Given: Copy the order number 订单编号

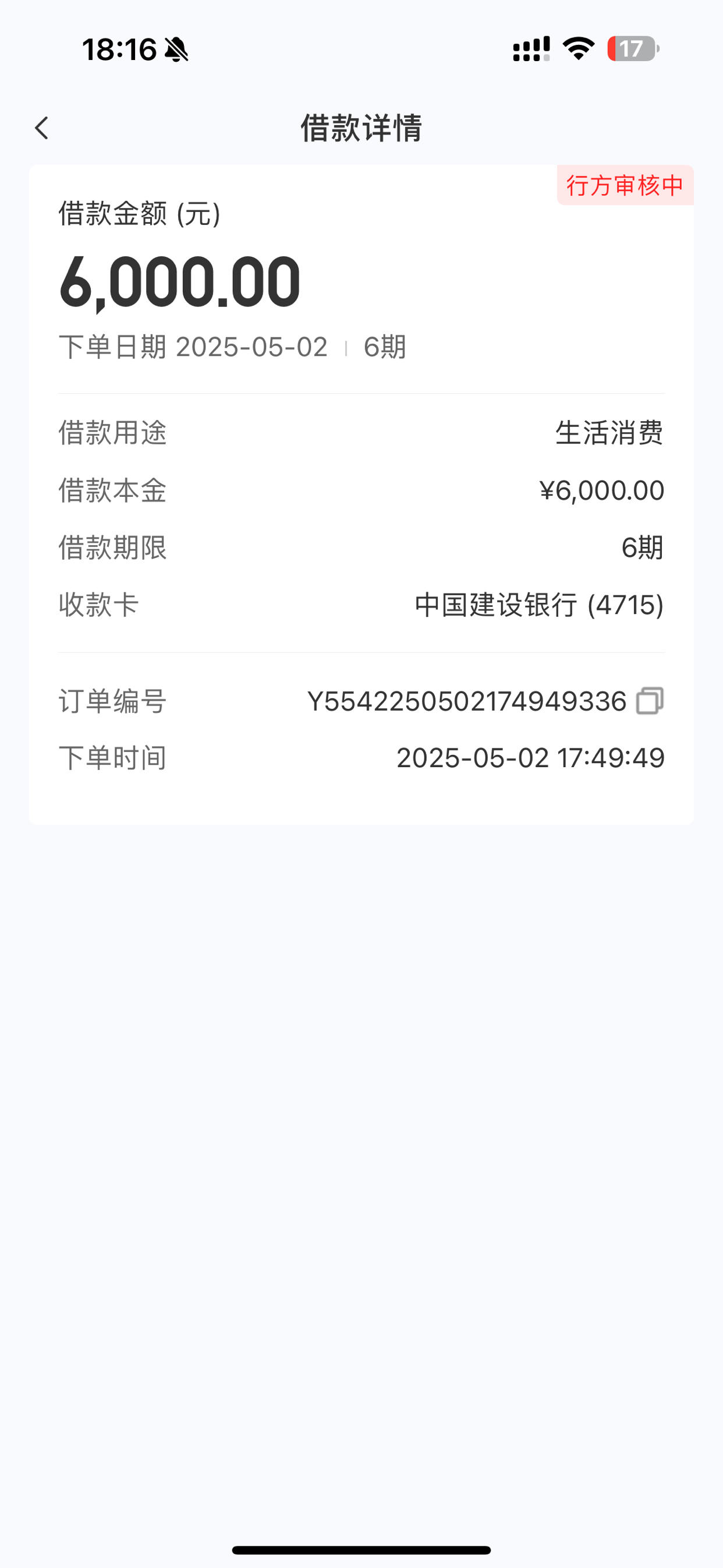Looking at the screenshot, I should (x=650, y=701).
